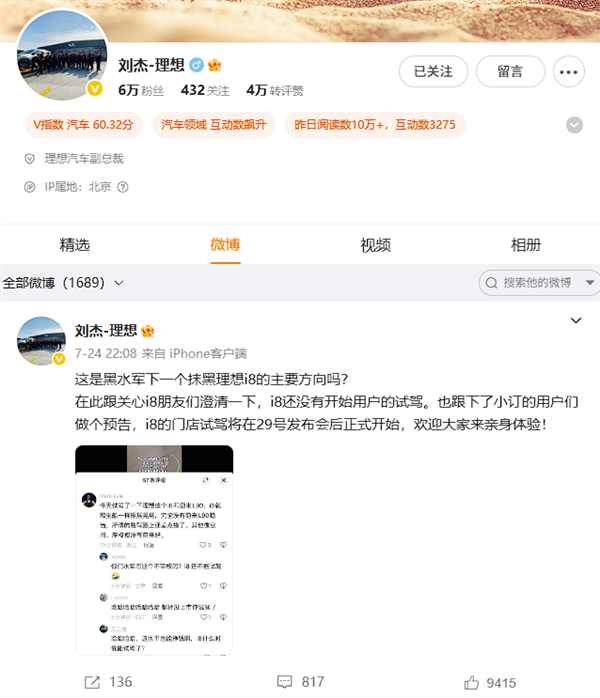The height and width of the screenshot is (698, 600).
Task: Open the screenshot image in the post
Action: pyautogui.click(x=154, y=550)
